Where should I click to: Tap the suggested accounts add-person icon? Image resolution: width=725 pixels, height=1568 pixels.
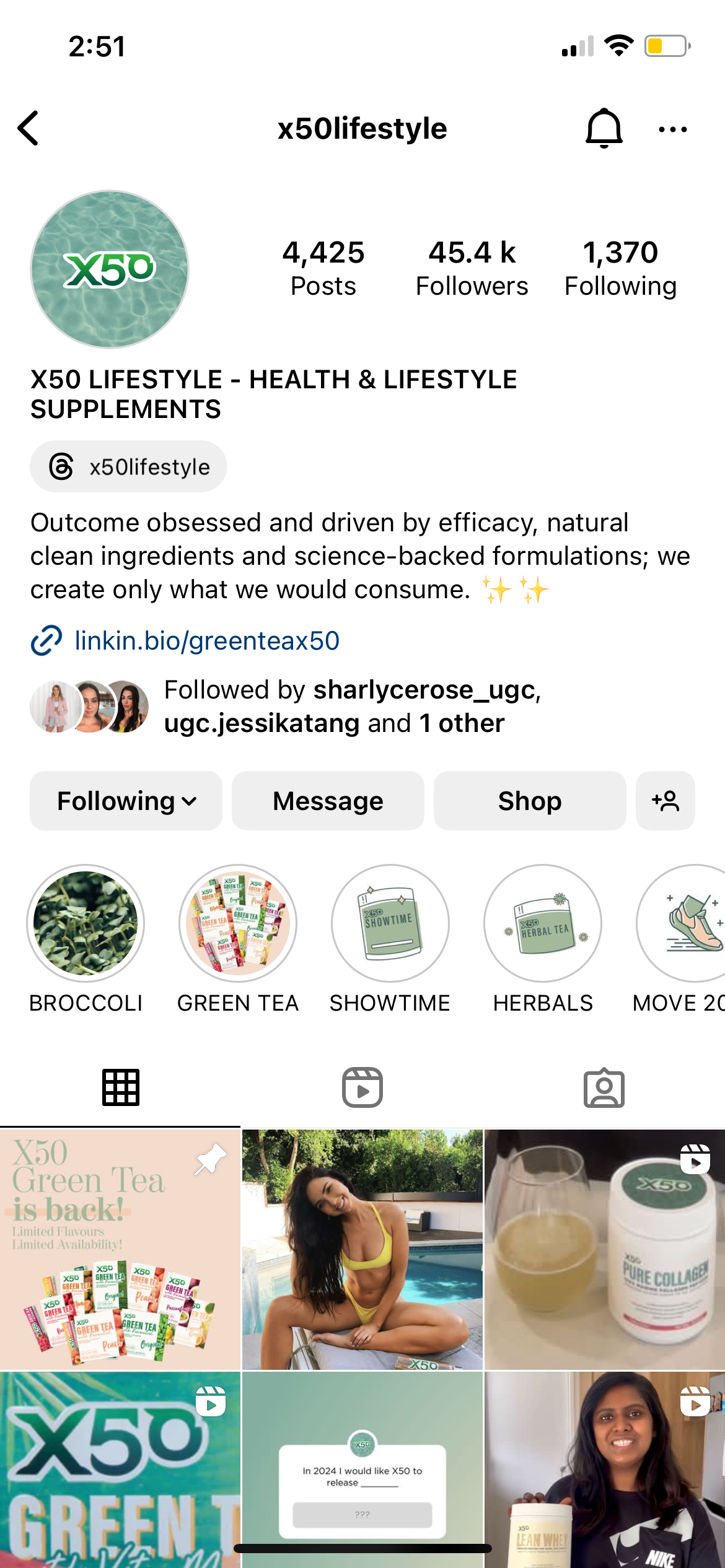tap(666, 801)
